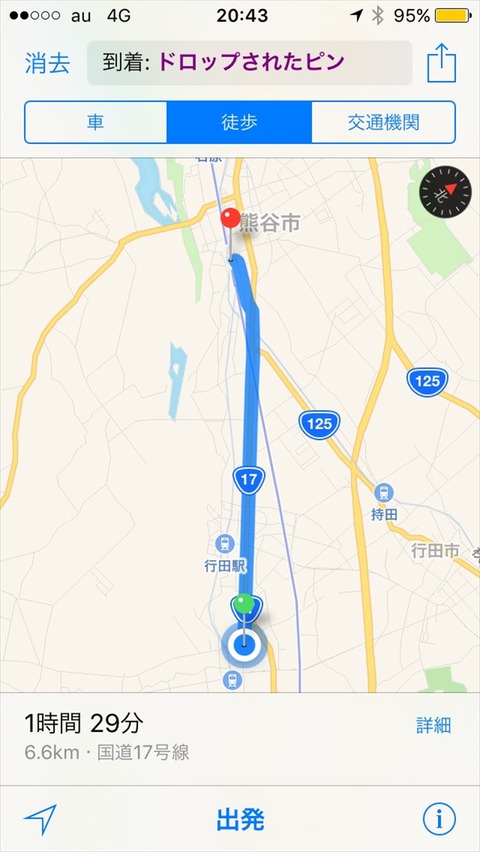Select the 徒歩 walking tab
Viewport: 480px width, 852px height.
pyautogui.click(x=239, y=122)
